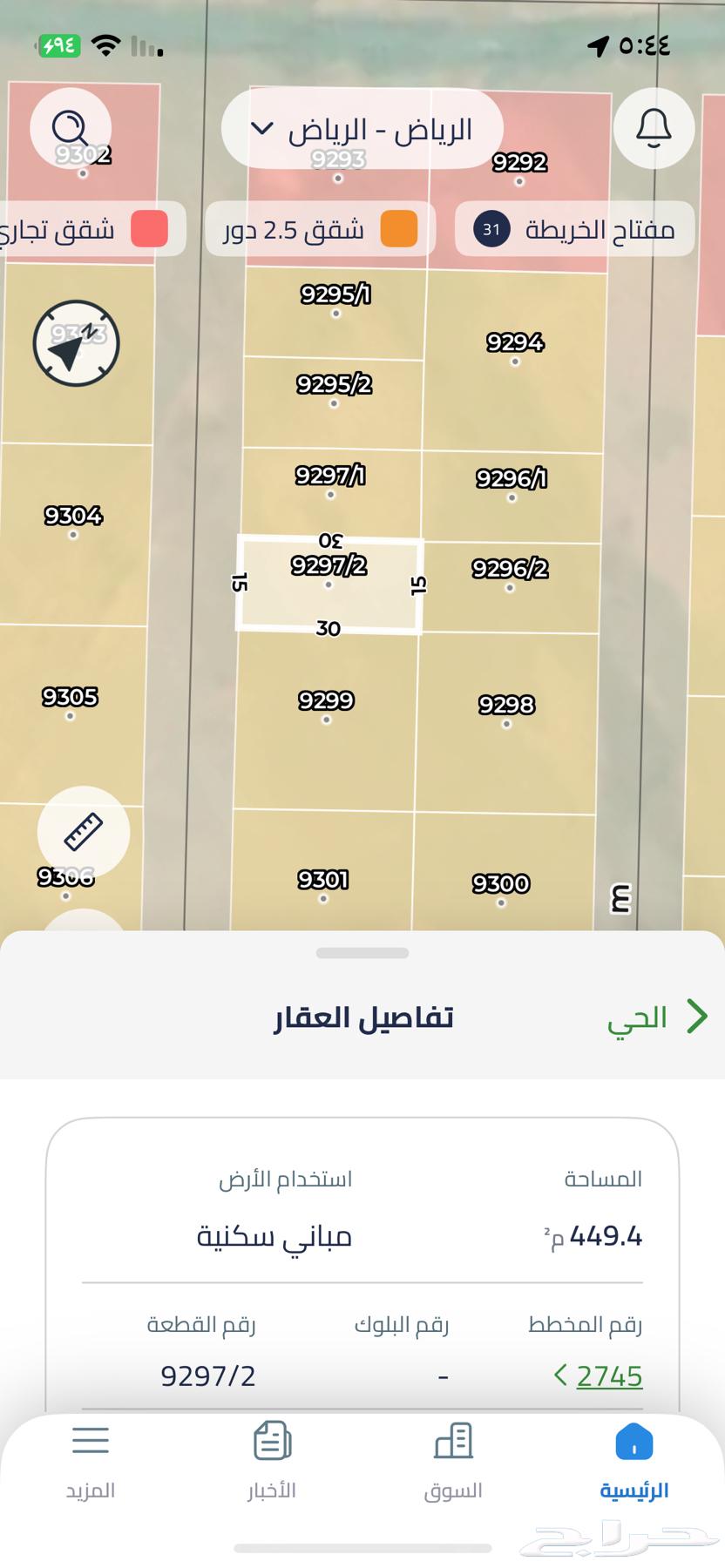This screenshot has width=725, height=1568.
Task: Select parcel 9299 on the map
Action: coord(327,701)
